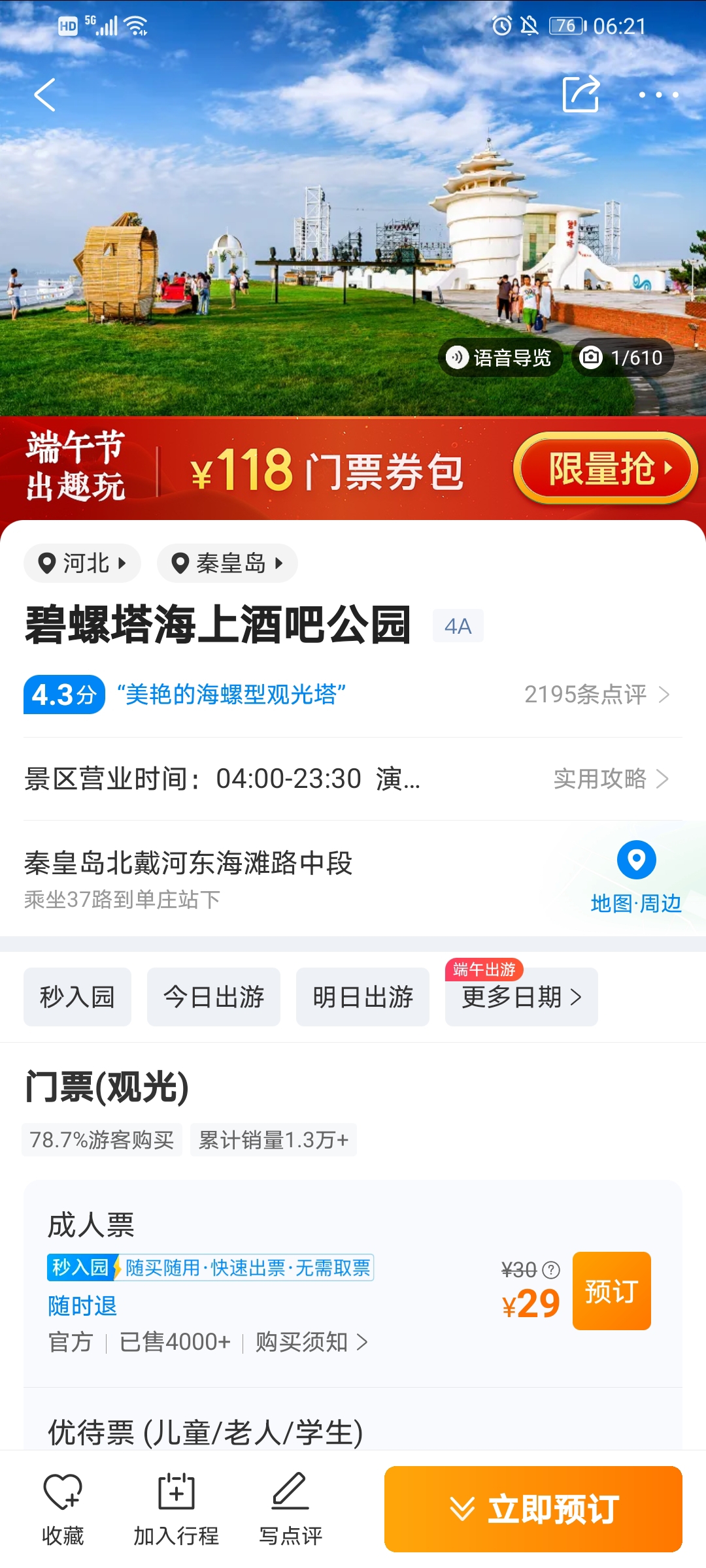Grab the 限量抢 ticket coupon pack
Screen dimensions: 706x1568
coord(605,468)
